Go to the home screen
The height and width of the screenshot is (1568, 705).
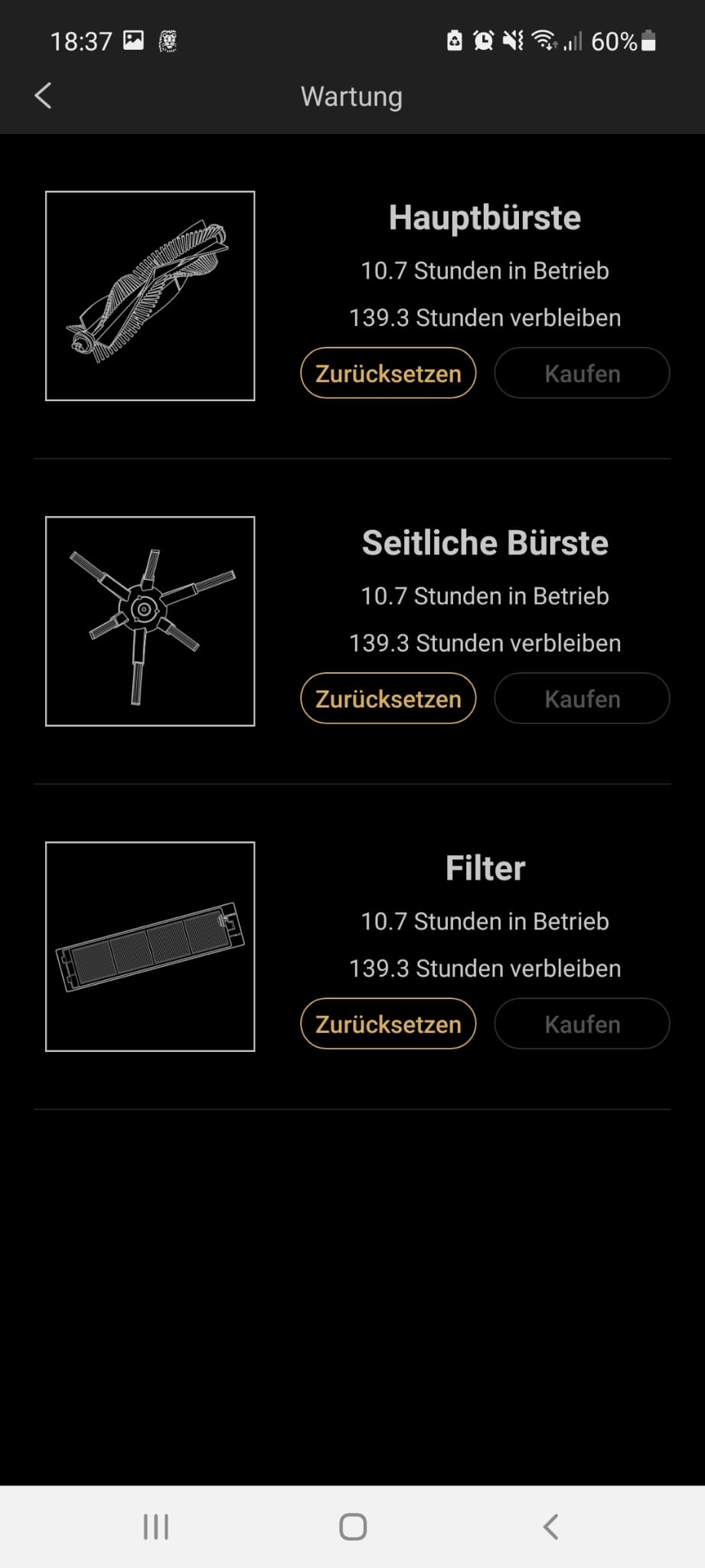click(353, 1527)
